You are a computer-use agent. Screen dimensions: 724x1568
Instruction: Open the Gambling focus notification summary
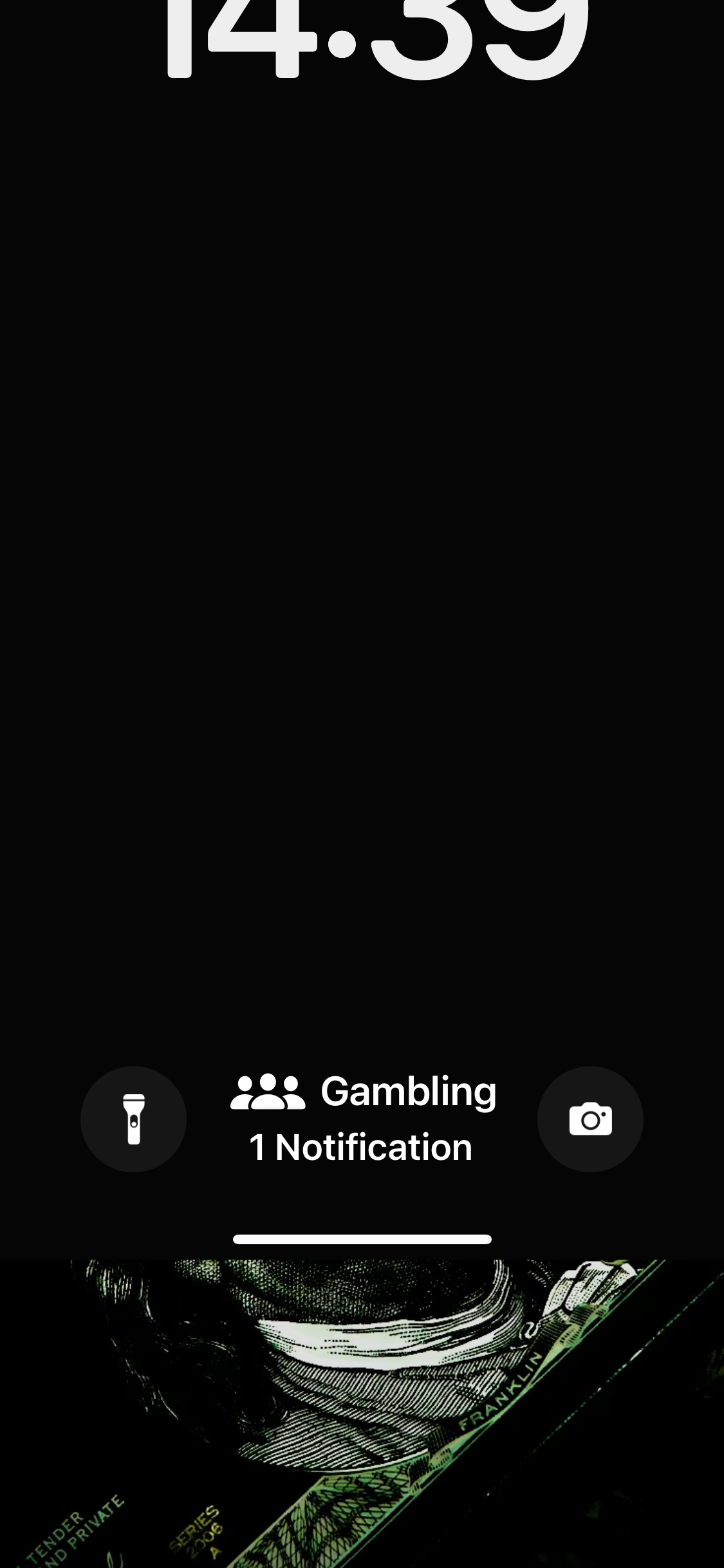pos(362,1119)
